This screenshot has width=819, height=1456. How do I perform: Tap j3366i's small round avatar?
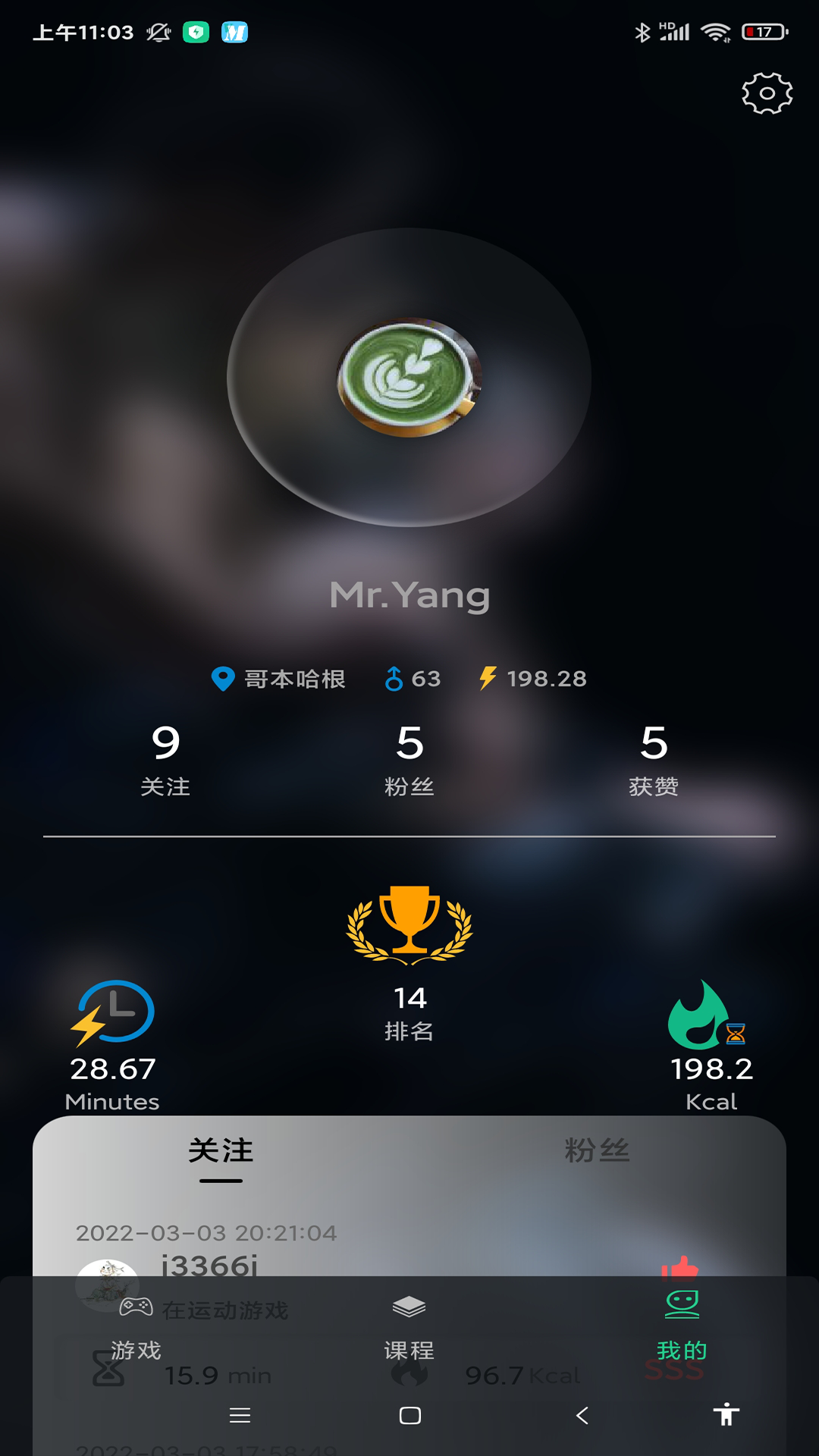pyautogui.click(x=107, y=1282)
